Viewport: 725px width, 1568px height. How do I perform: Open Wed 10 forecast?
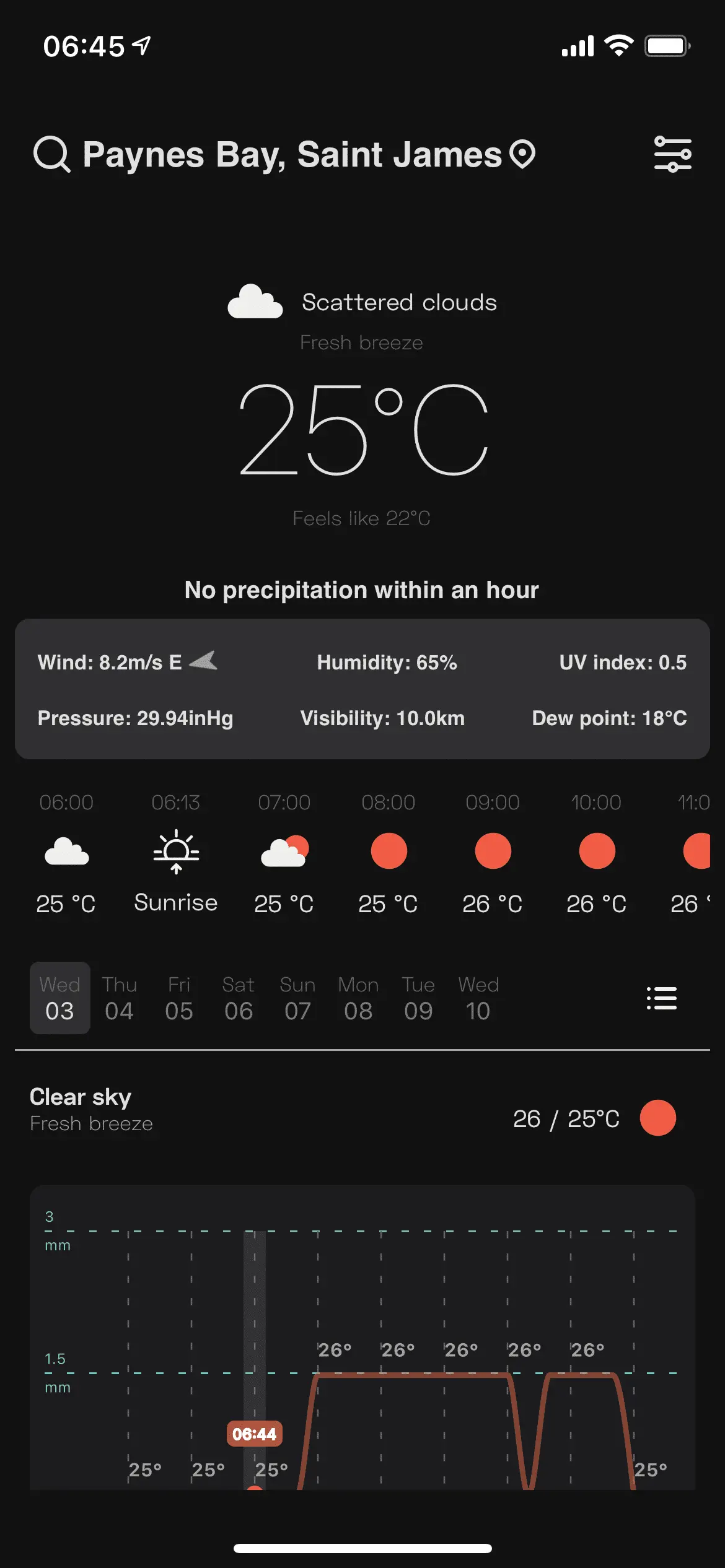point(478,998)
